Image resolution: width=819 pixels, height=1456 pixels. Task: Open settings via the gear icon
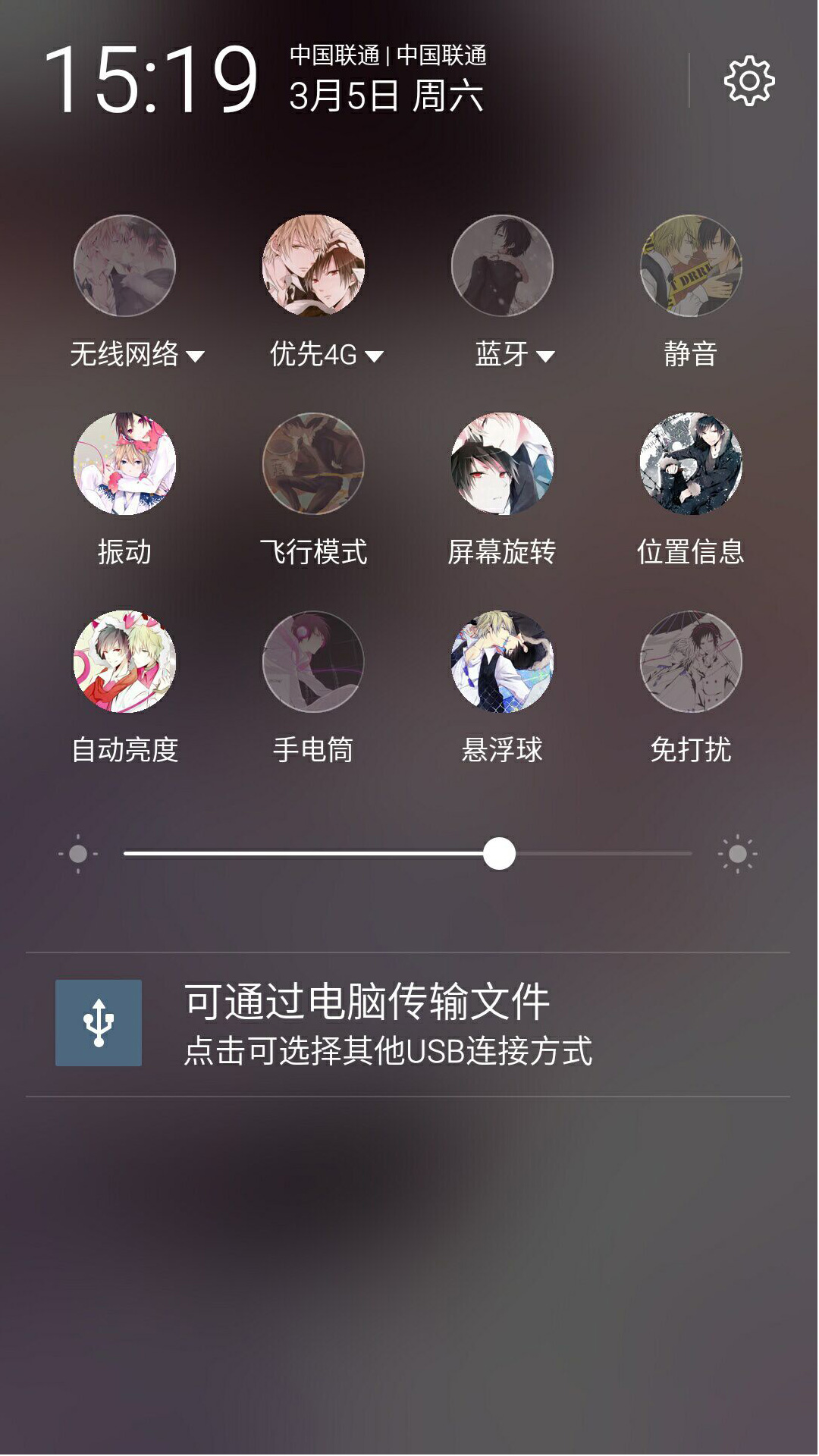[x=749, y=80]
